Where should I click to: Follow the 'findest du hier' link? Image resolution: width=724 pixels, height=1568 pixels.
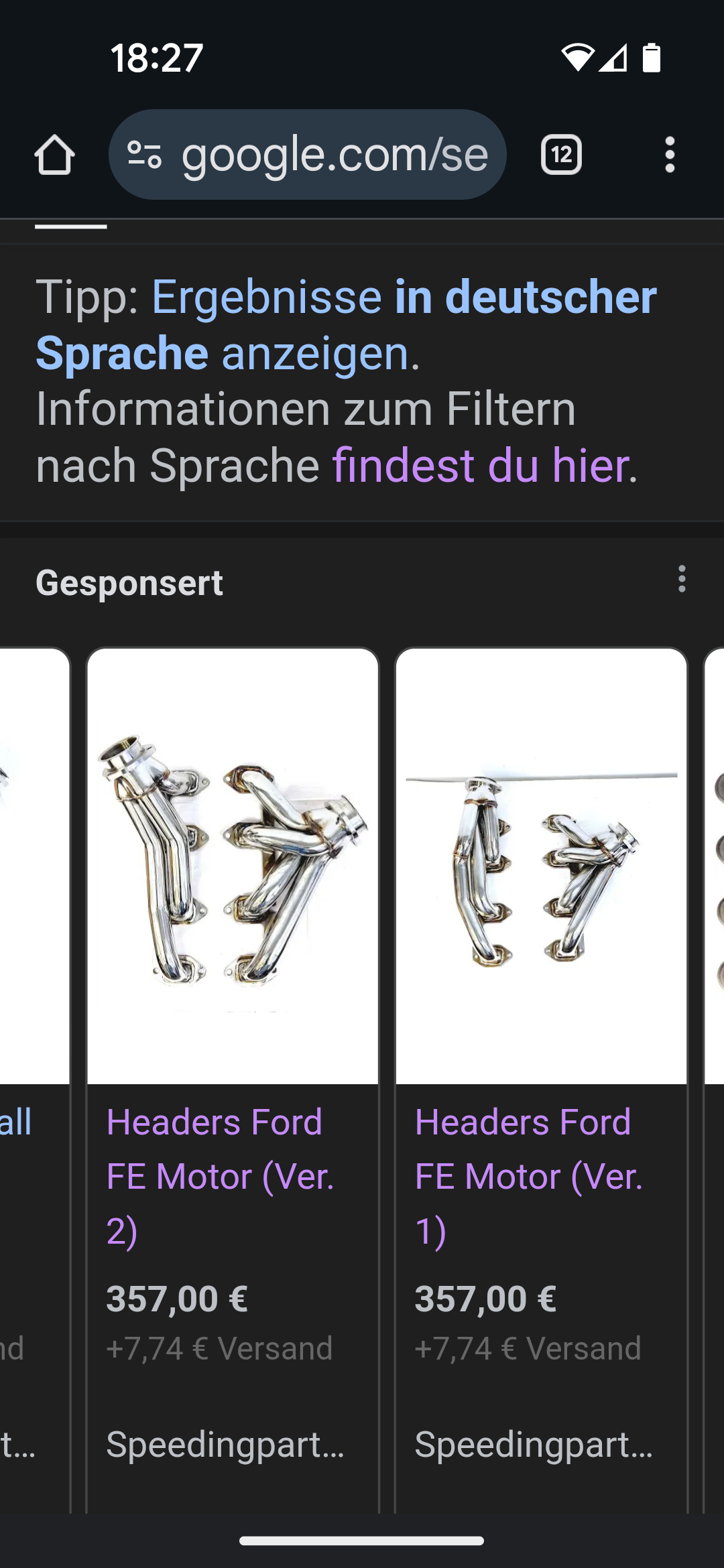(x=481, y=465)
